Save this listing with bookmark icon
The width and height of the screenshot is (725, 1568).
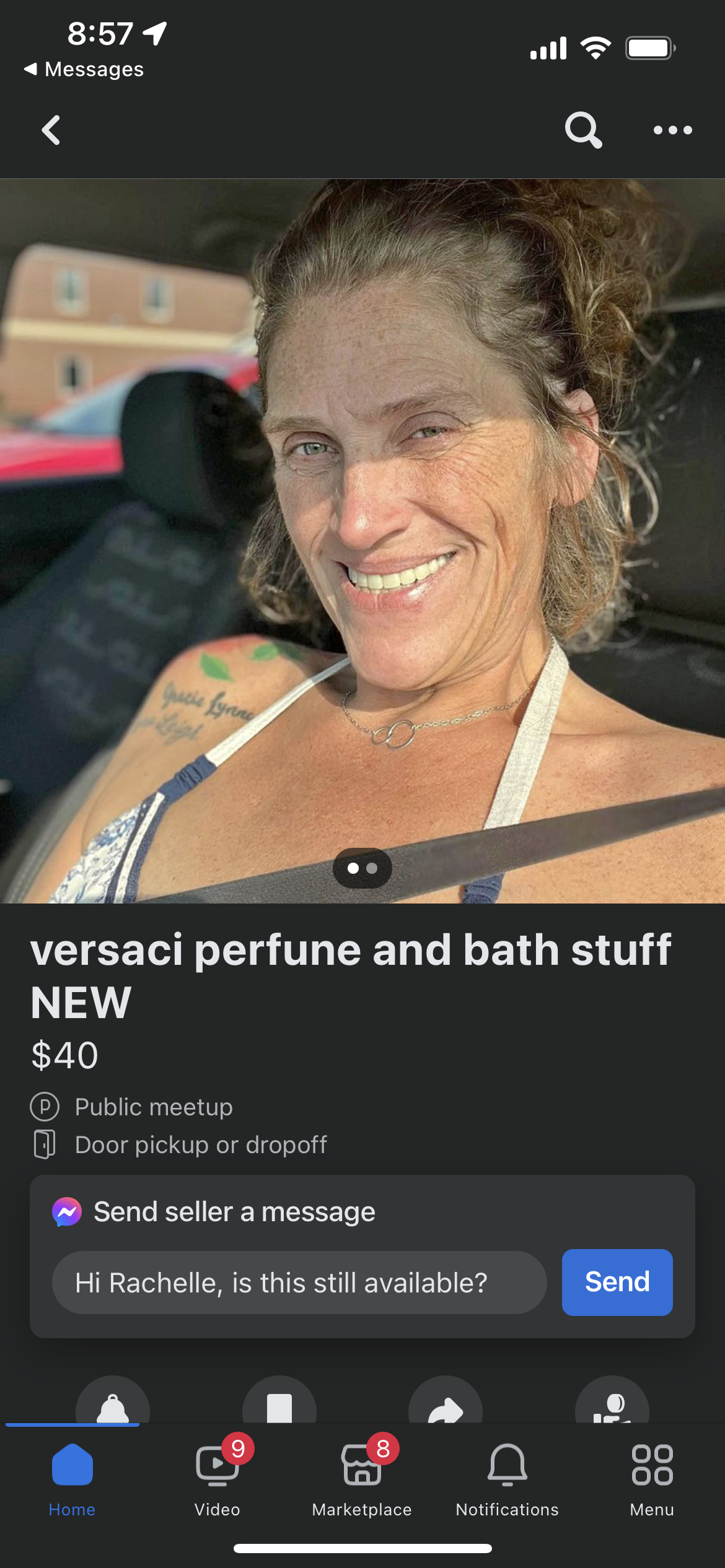(279, 1401)
